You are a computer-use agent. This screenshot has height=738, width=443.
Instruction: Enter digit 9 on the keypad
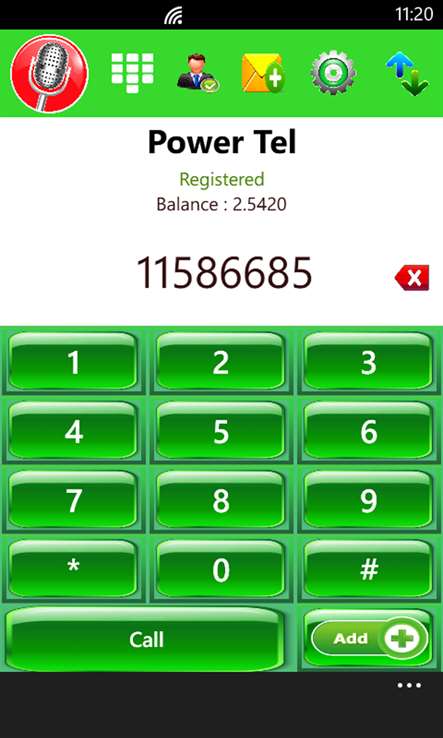click(x=368, y=500)
